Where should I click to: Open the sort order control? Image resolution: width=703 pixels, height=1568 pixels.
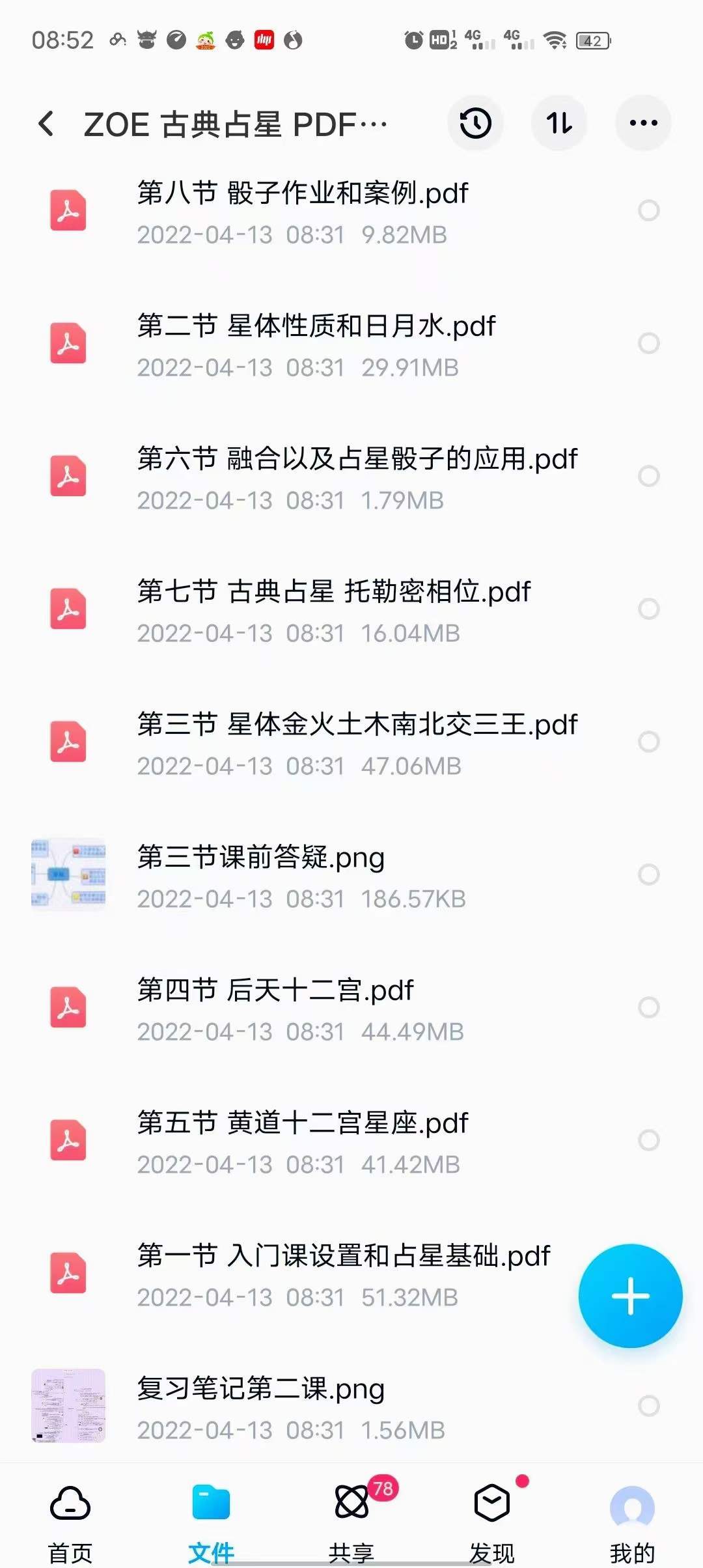click(558, 122)
